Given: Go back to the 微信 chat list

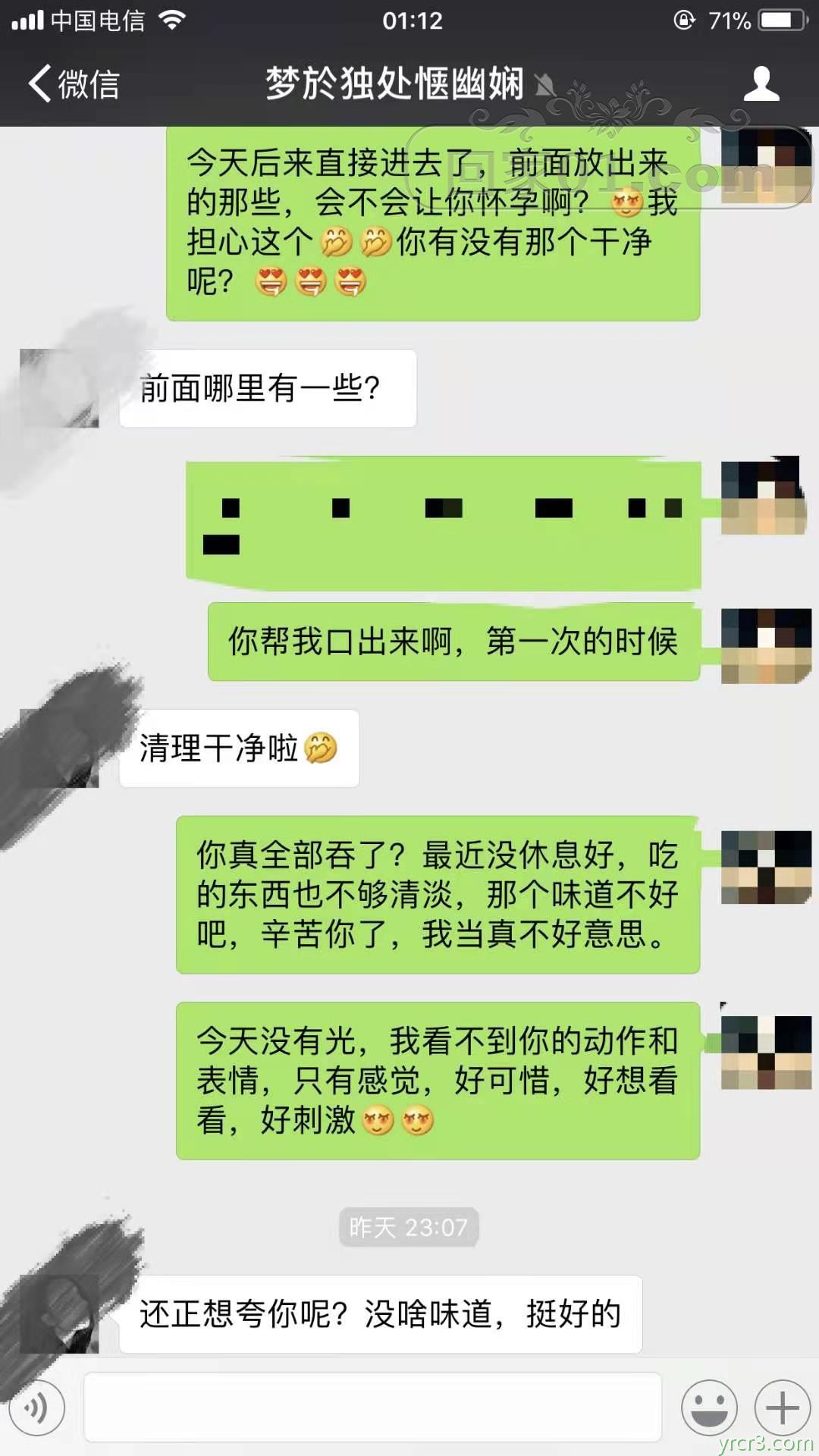Looking at the screenshot, I should (72, 83).
